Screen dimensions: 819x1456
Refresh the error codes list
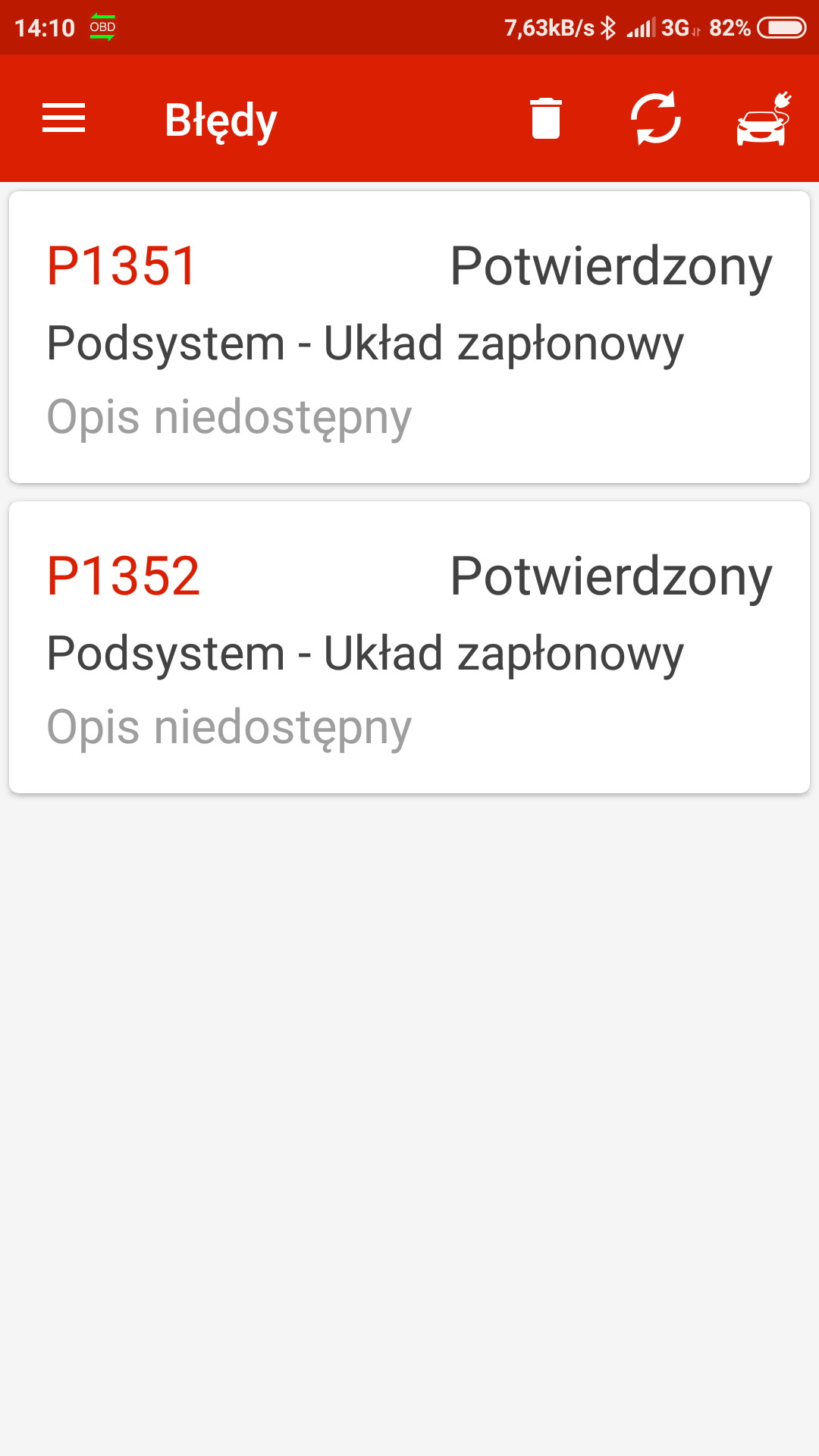pyautogui.click(x=656, y=118)
